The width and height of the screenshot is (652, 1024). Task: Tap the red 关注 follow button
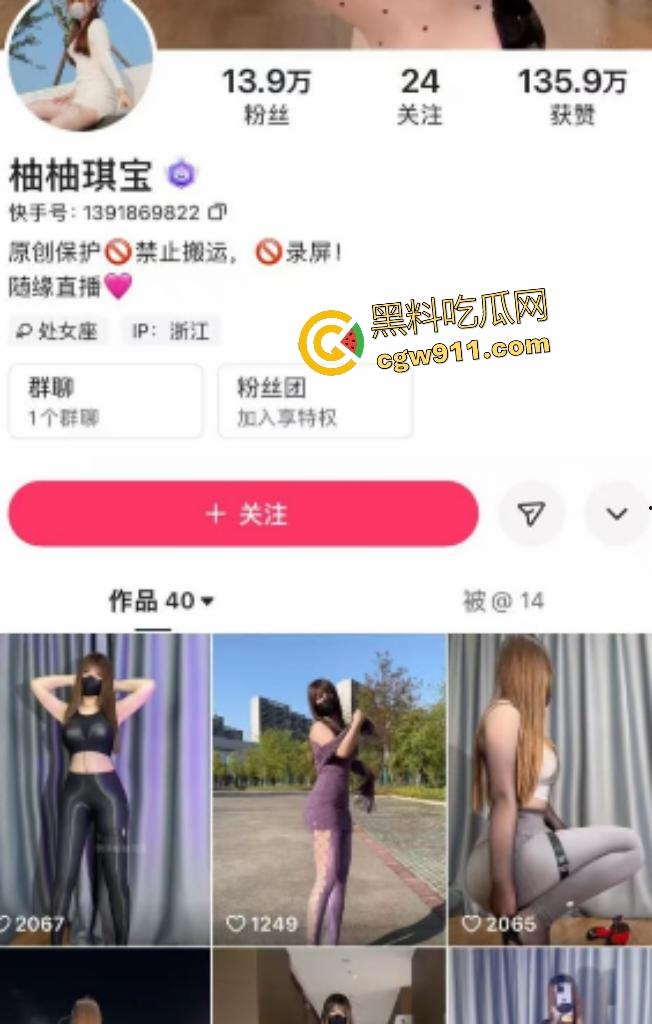tap(243, 513)
